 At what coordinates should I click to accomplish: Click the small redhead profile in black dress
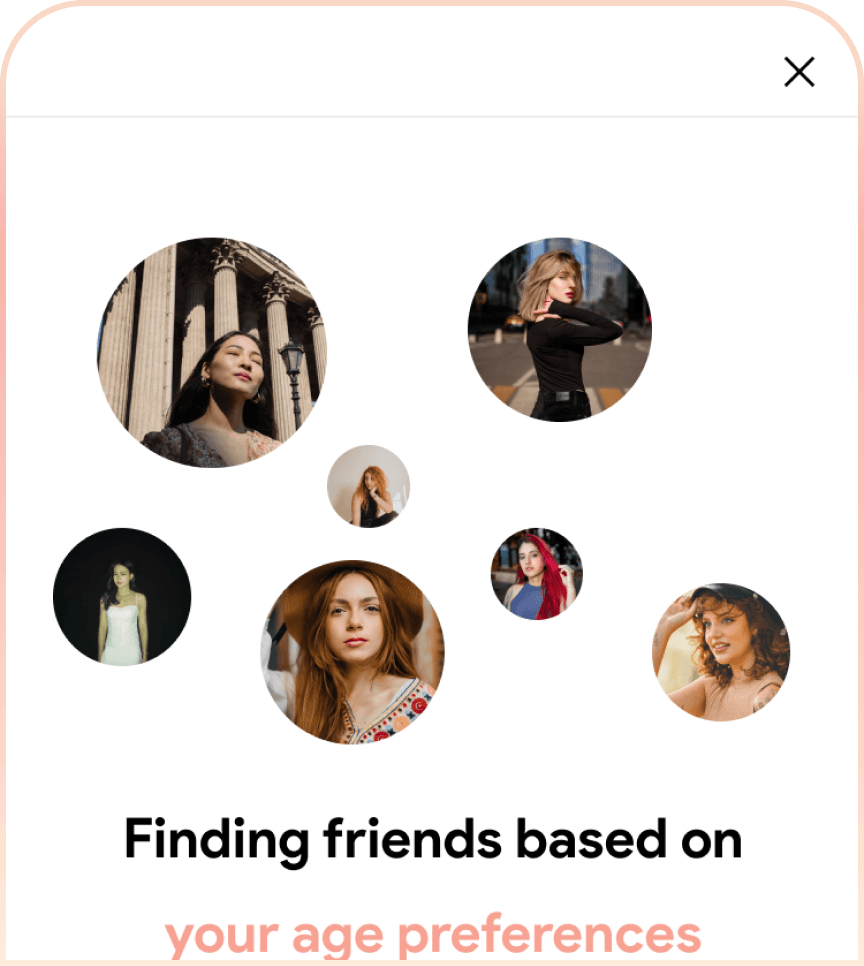[x=369, y=486]
